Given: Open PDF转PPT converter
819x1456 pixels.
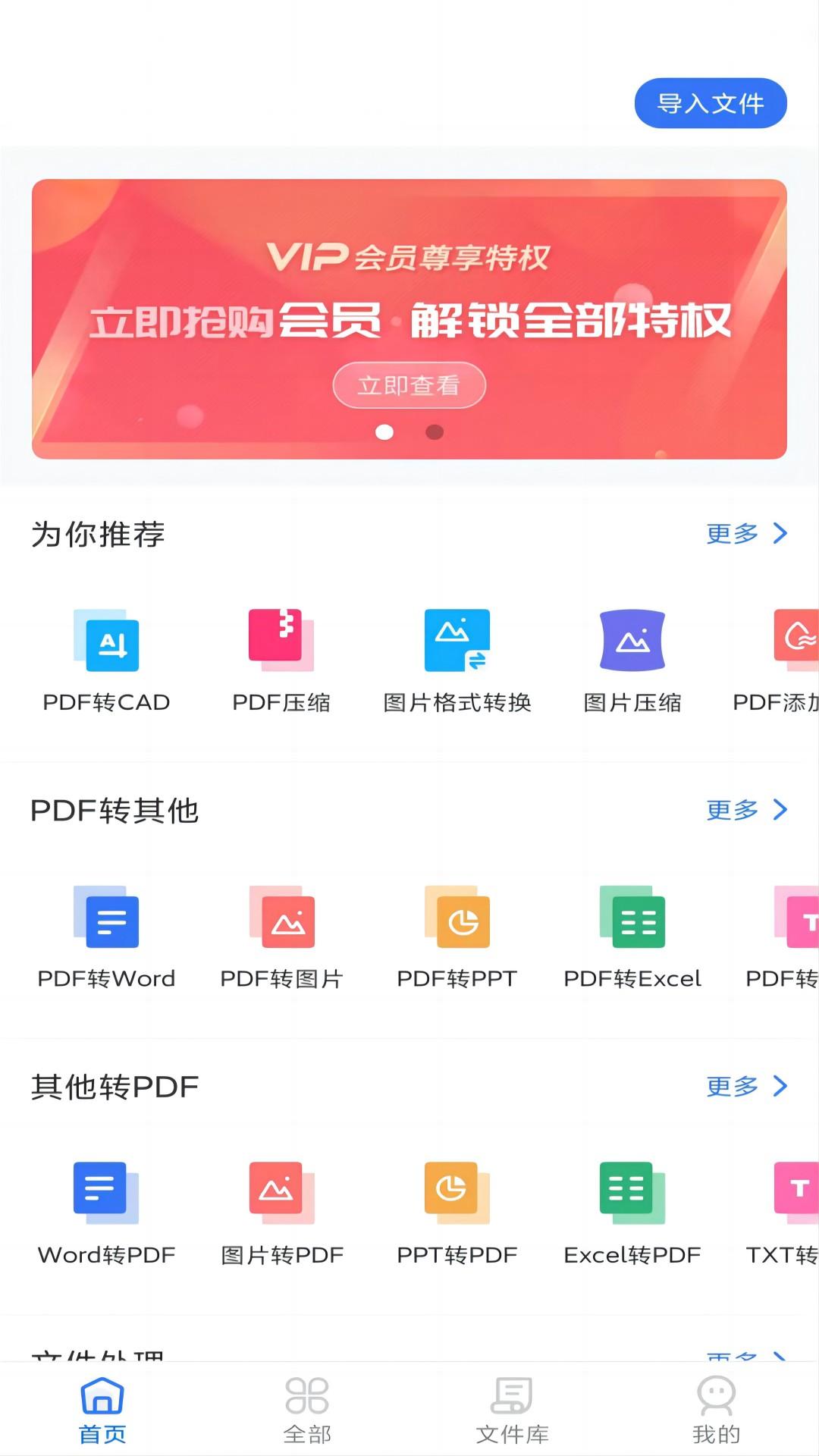Looking at the screenshot, I should (457, 937).
